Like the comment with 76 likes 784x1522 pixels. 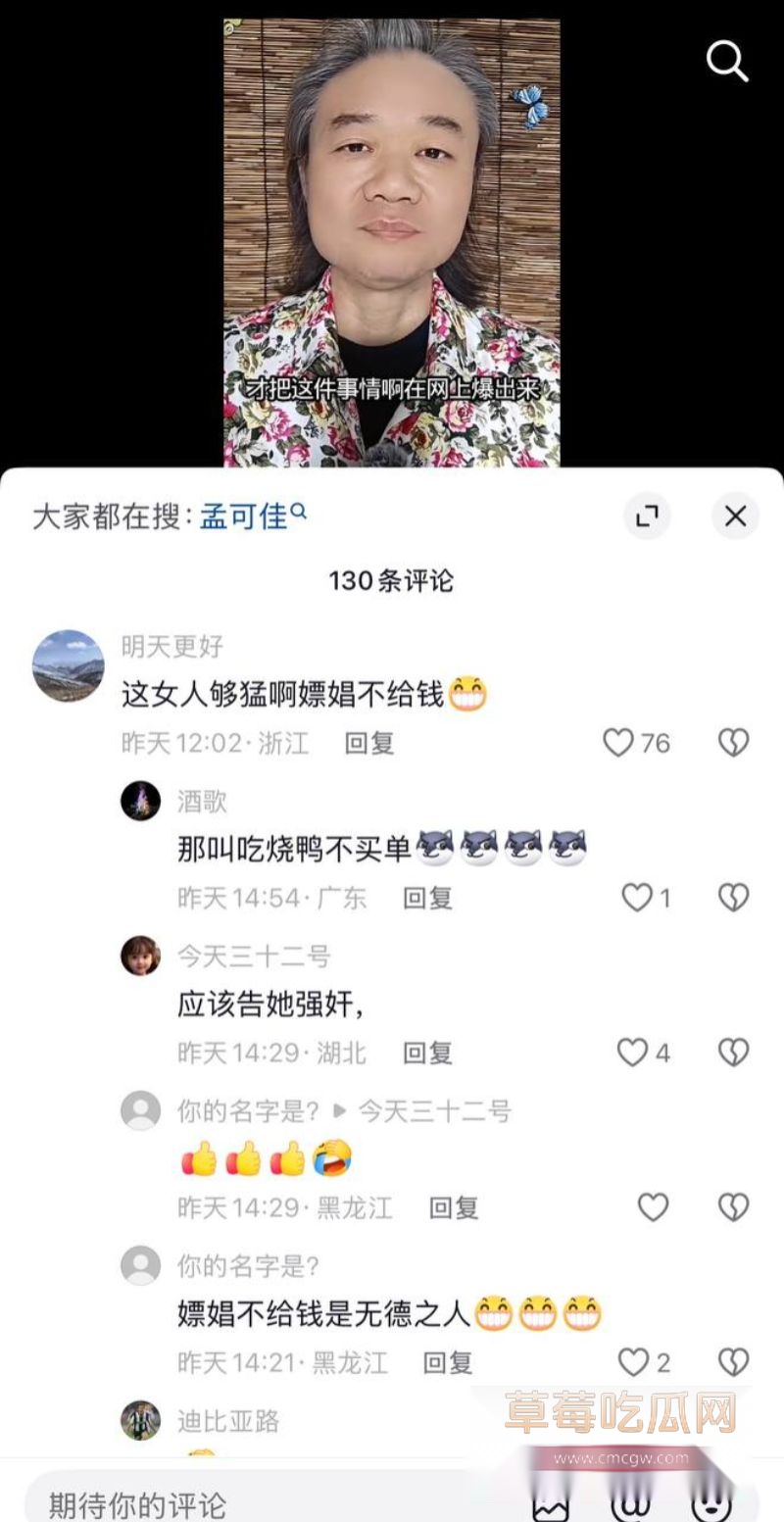620,743
